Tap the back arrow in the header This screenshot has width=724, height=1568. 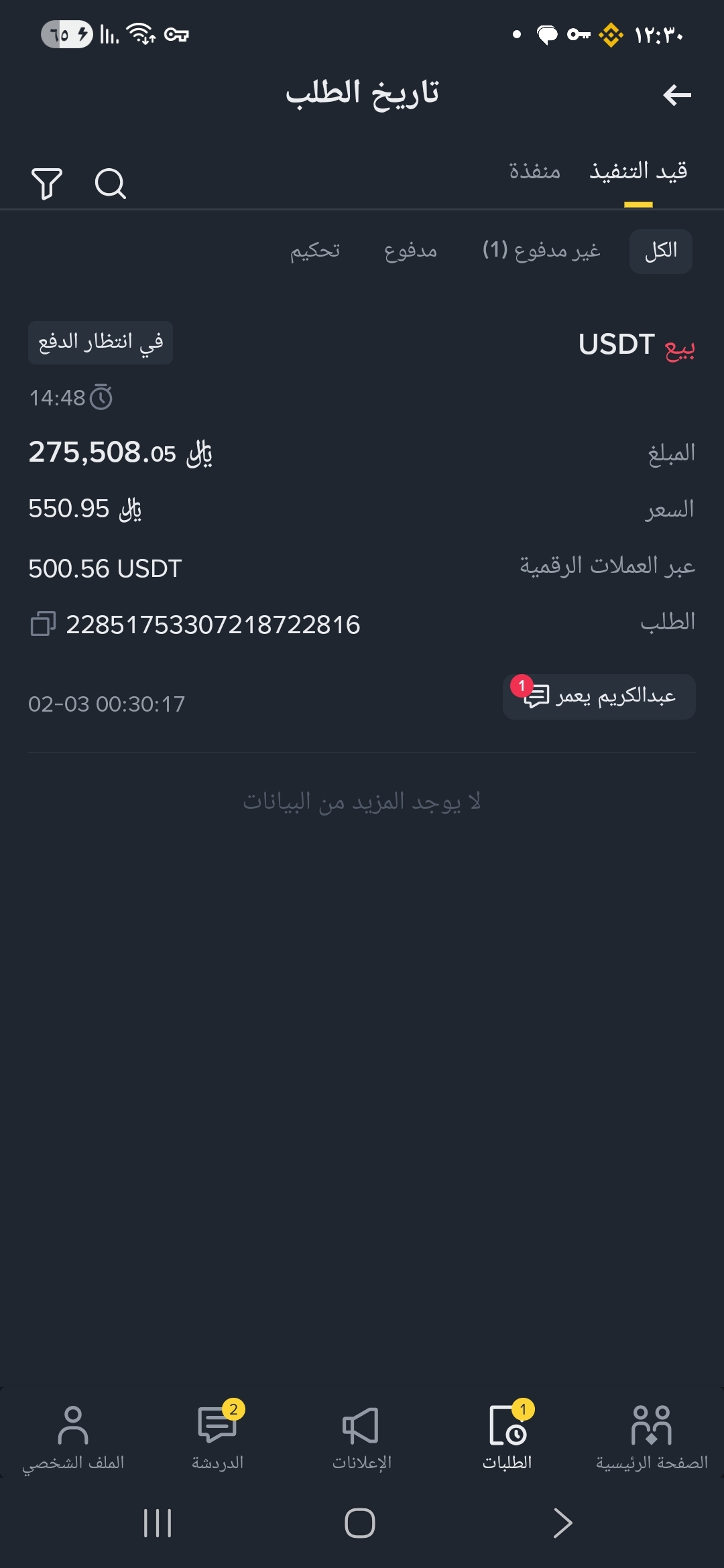click(x=676, y=95)
